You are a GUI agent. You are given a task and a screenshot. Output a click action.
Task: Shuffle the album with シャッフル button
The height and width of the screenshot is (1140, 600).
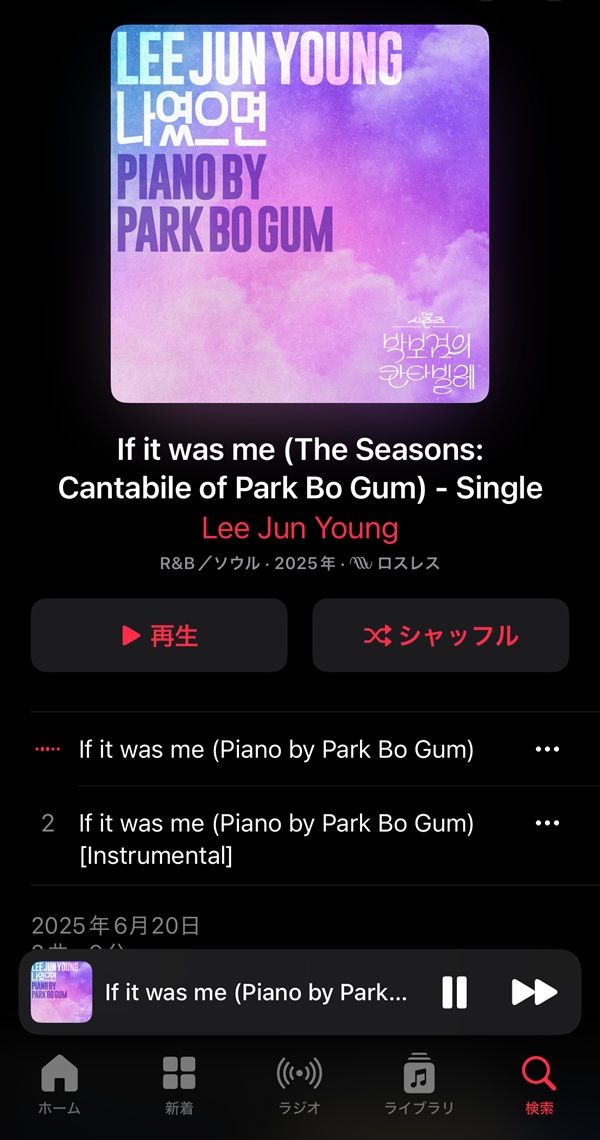[x=440, y=636]
